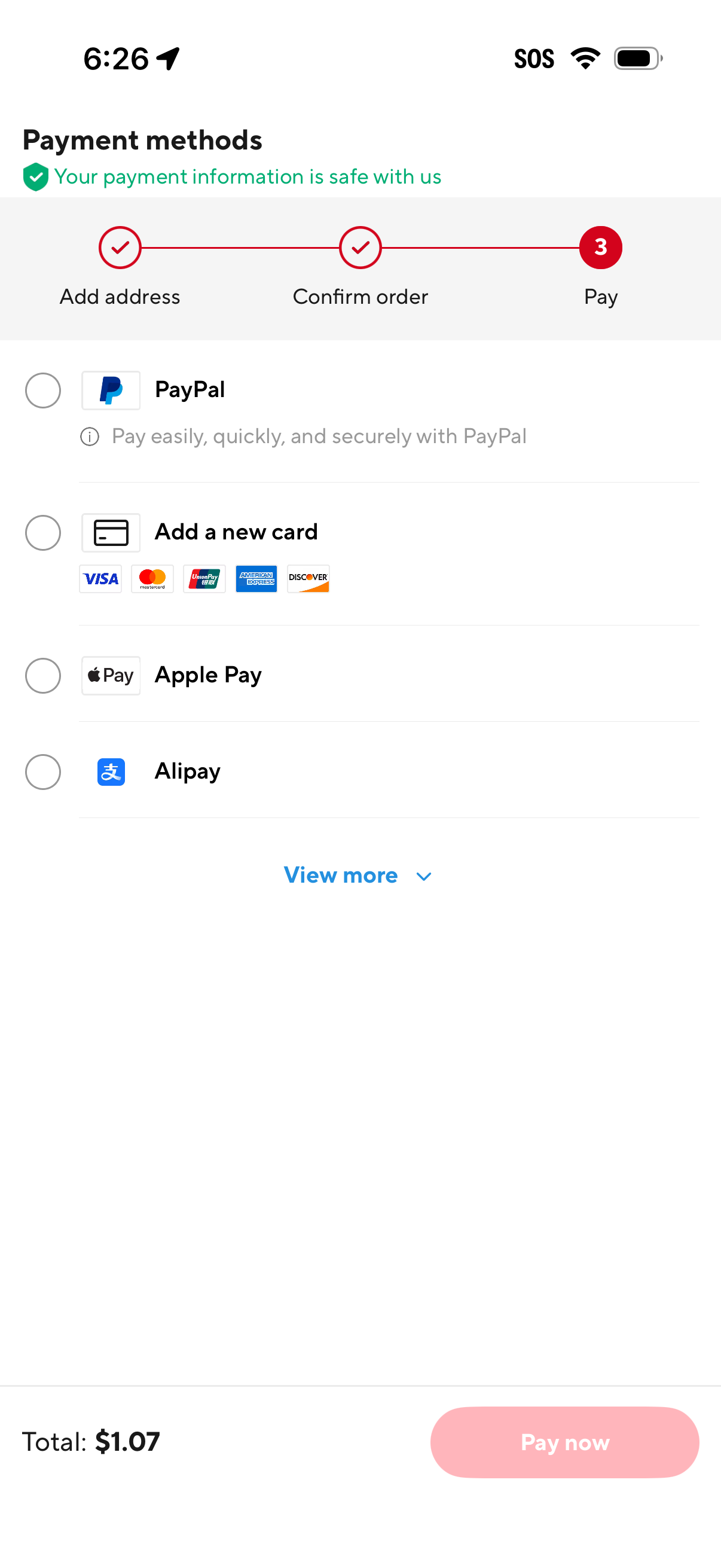Select the Apple Pay radio button
The image size is (721, 1568).
pos(42,676)
